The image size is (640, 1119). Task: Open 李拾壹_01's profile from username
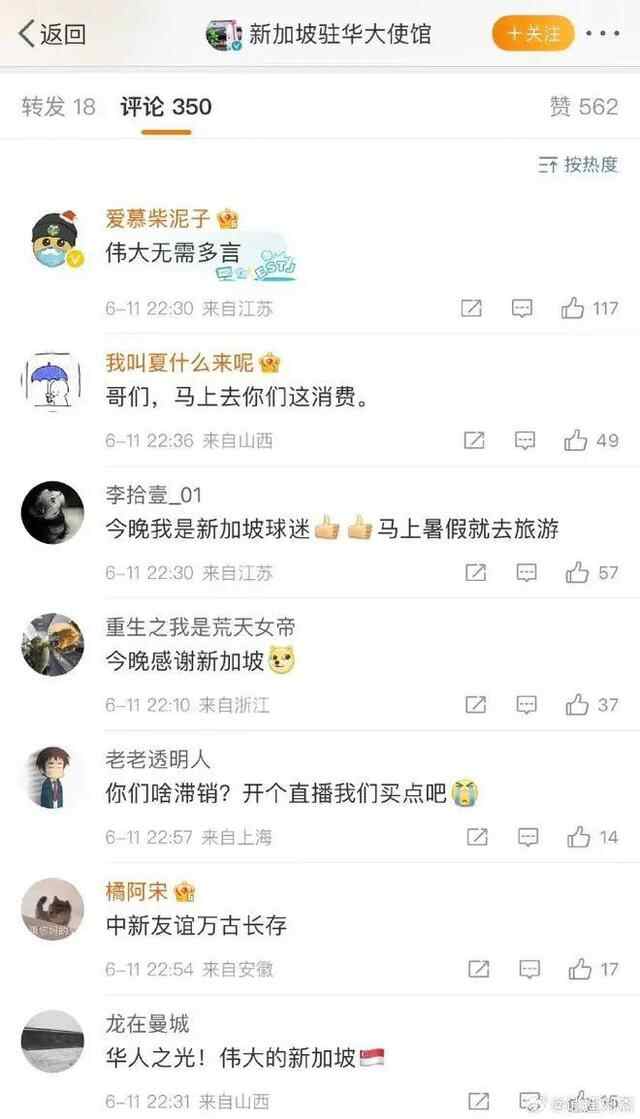(154, 495)
